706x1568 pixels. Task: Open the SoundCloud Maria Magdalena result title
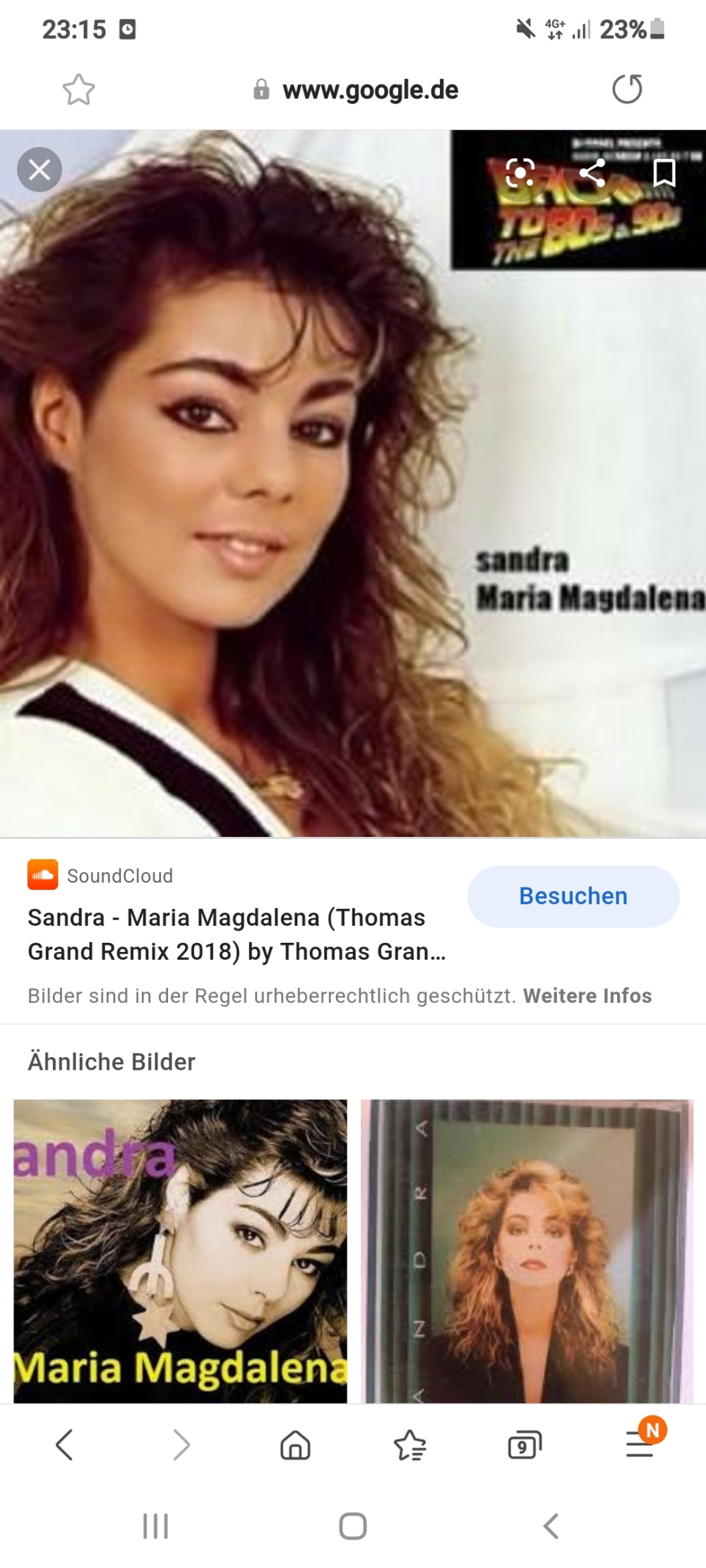click(237, 934)
